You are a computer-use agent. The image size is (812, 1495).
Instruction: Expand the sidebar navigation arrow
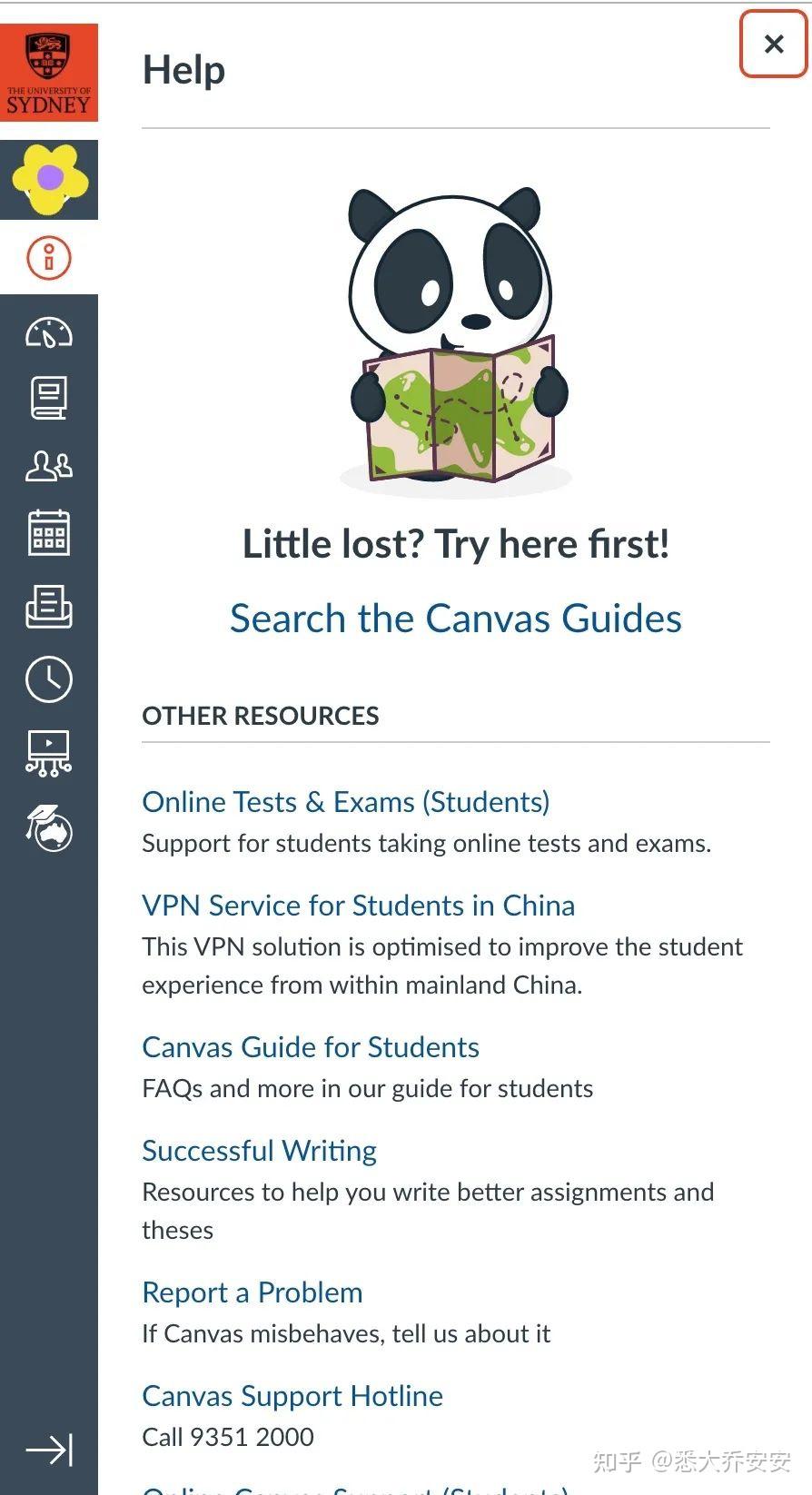pos(49,1450)
